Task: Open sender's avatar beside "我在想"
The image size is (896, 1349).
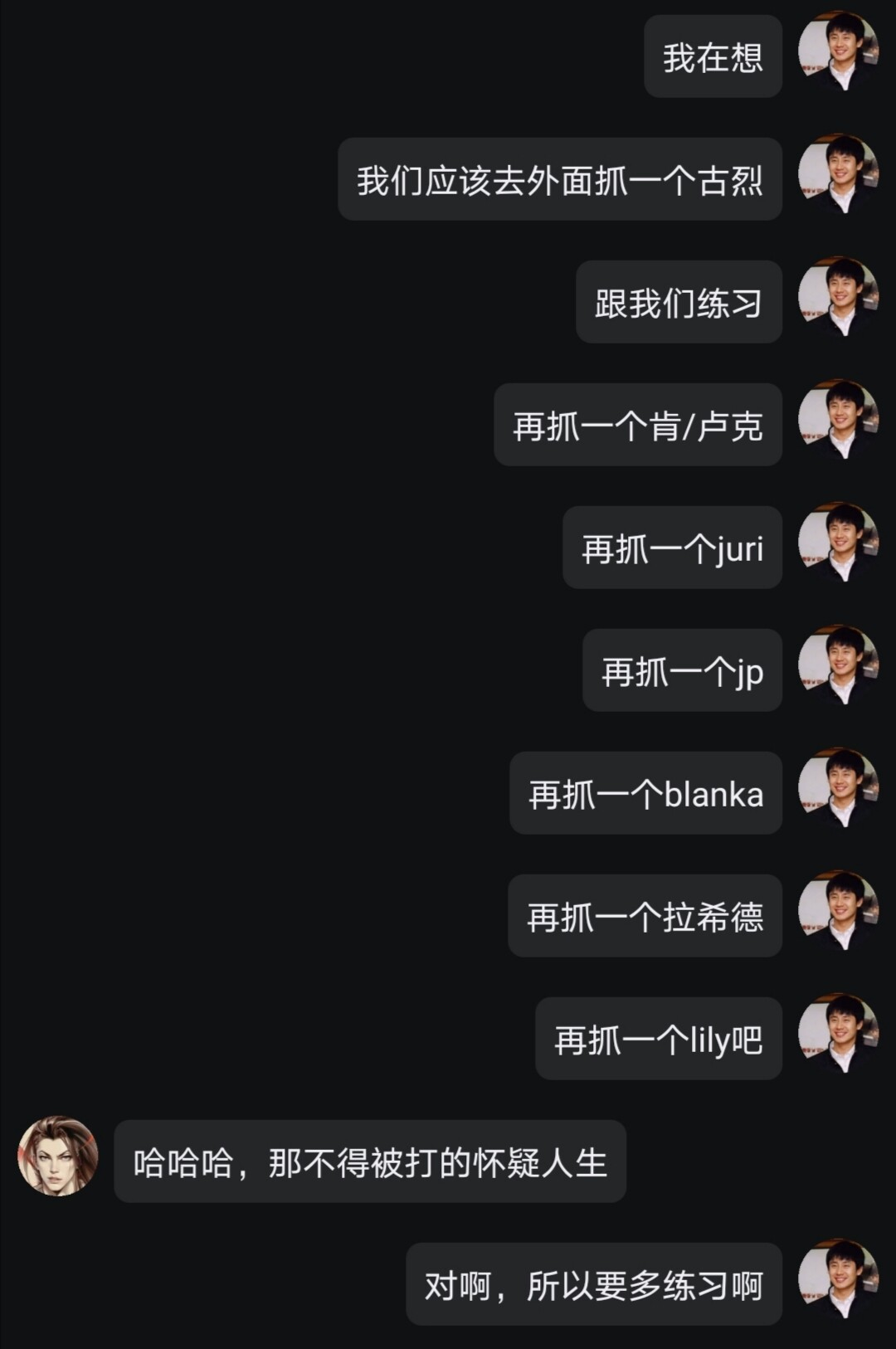Action: point(838,51)
